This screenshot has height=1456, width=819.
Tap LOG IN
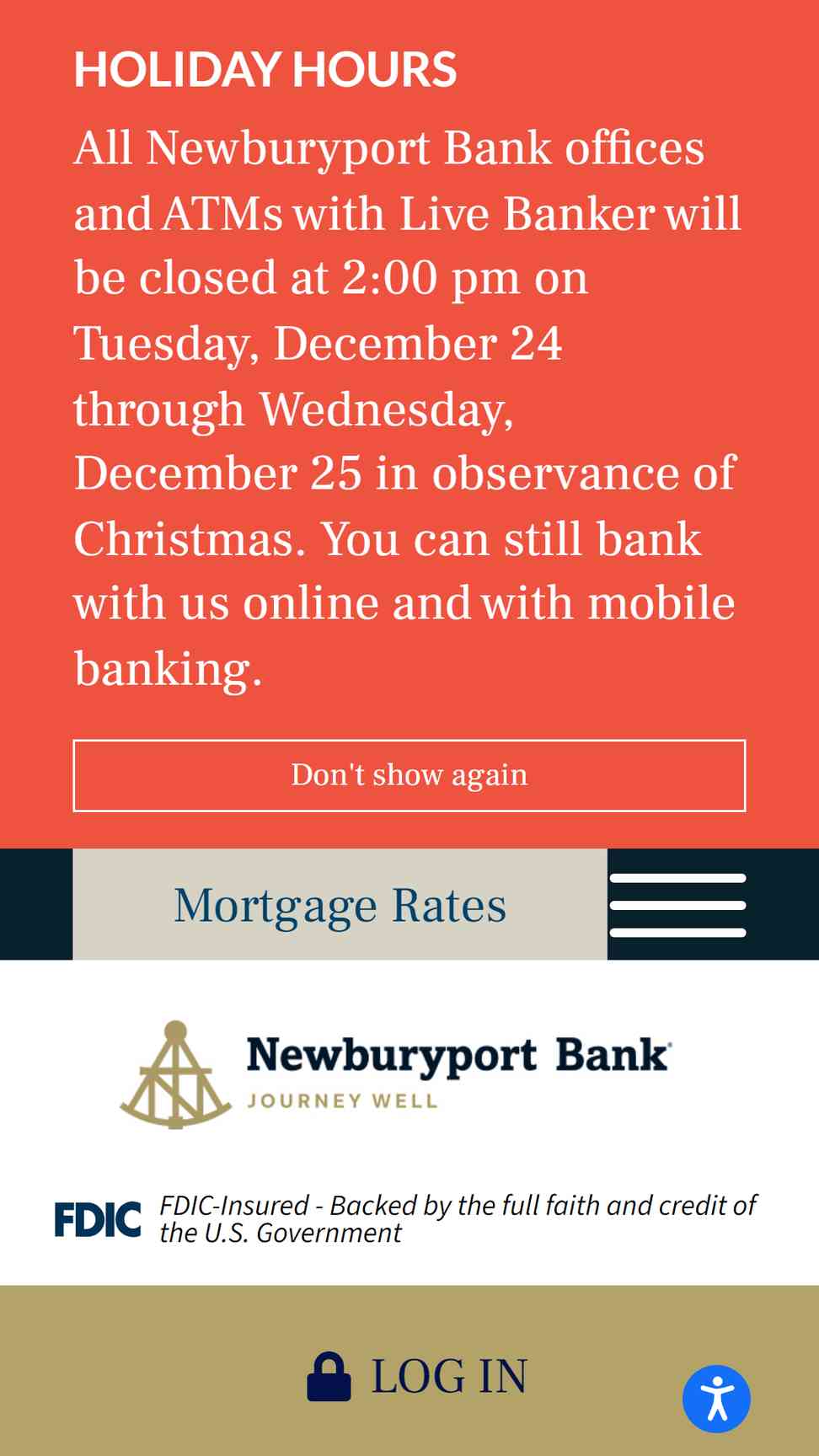(418, 1377)
